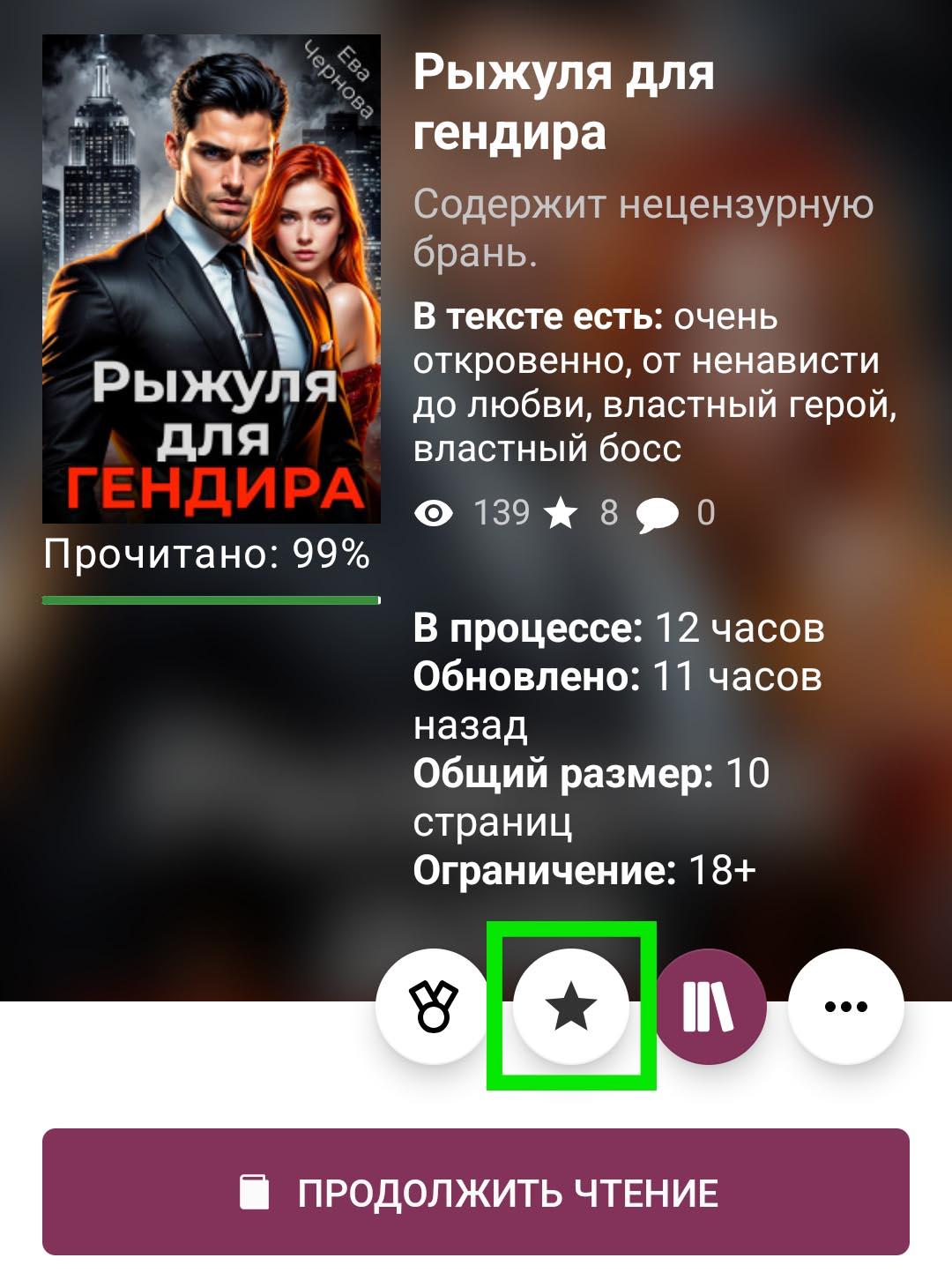The height and width of the screenshot is (1280, 952).
Task: Open the library shelves button
Action: 709,1006
